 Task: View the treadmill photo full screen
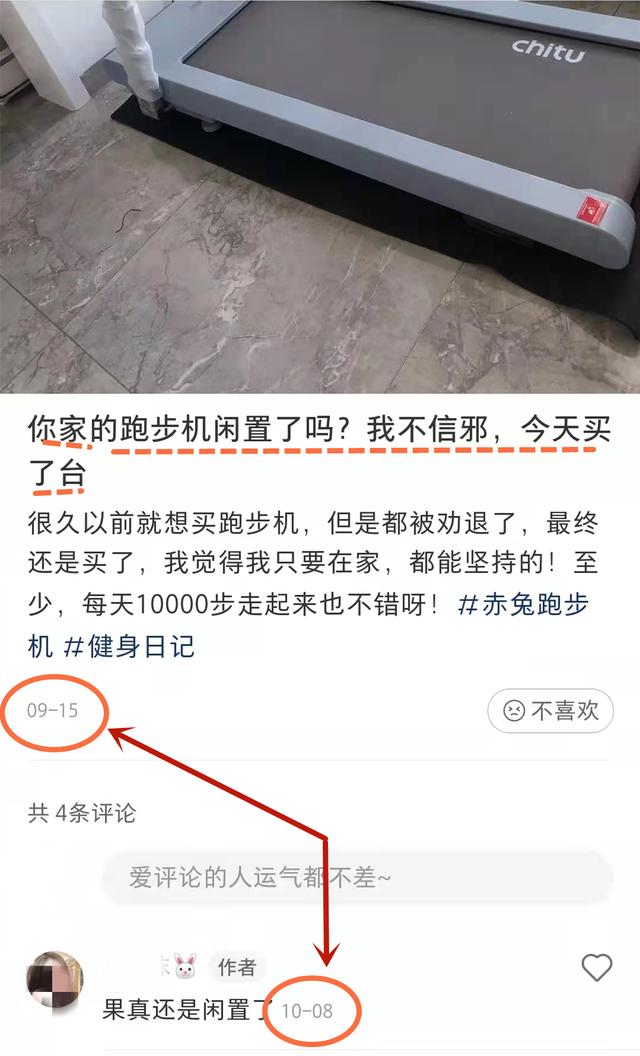click(320, 195)
